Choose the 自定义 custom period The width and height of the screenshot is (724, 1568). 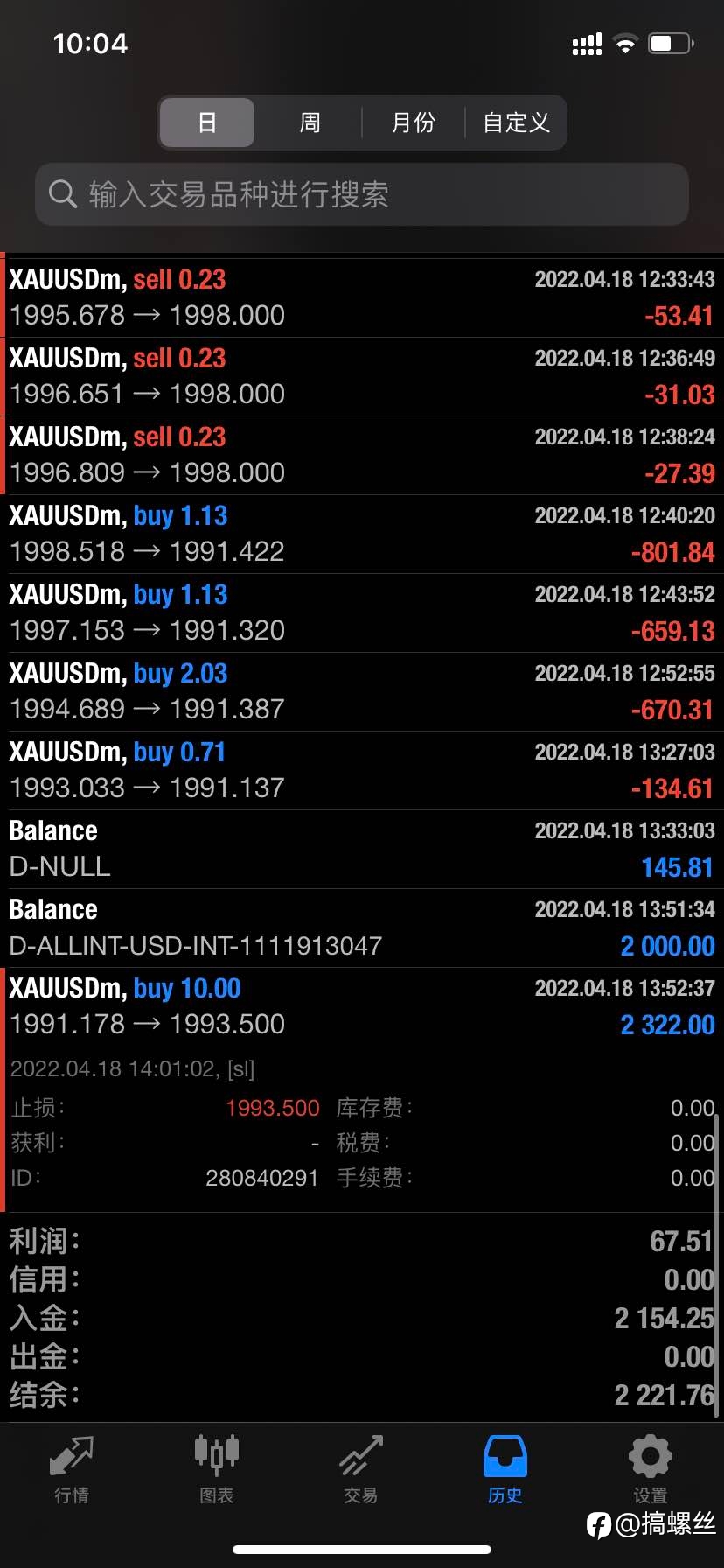coord(516,122)
